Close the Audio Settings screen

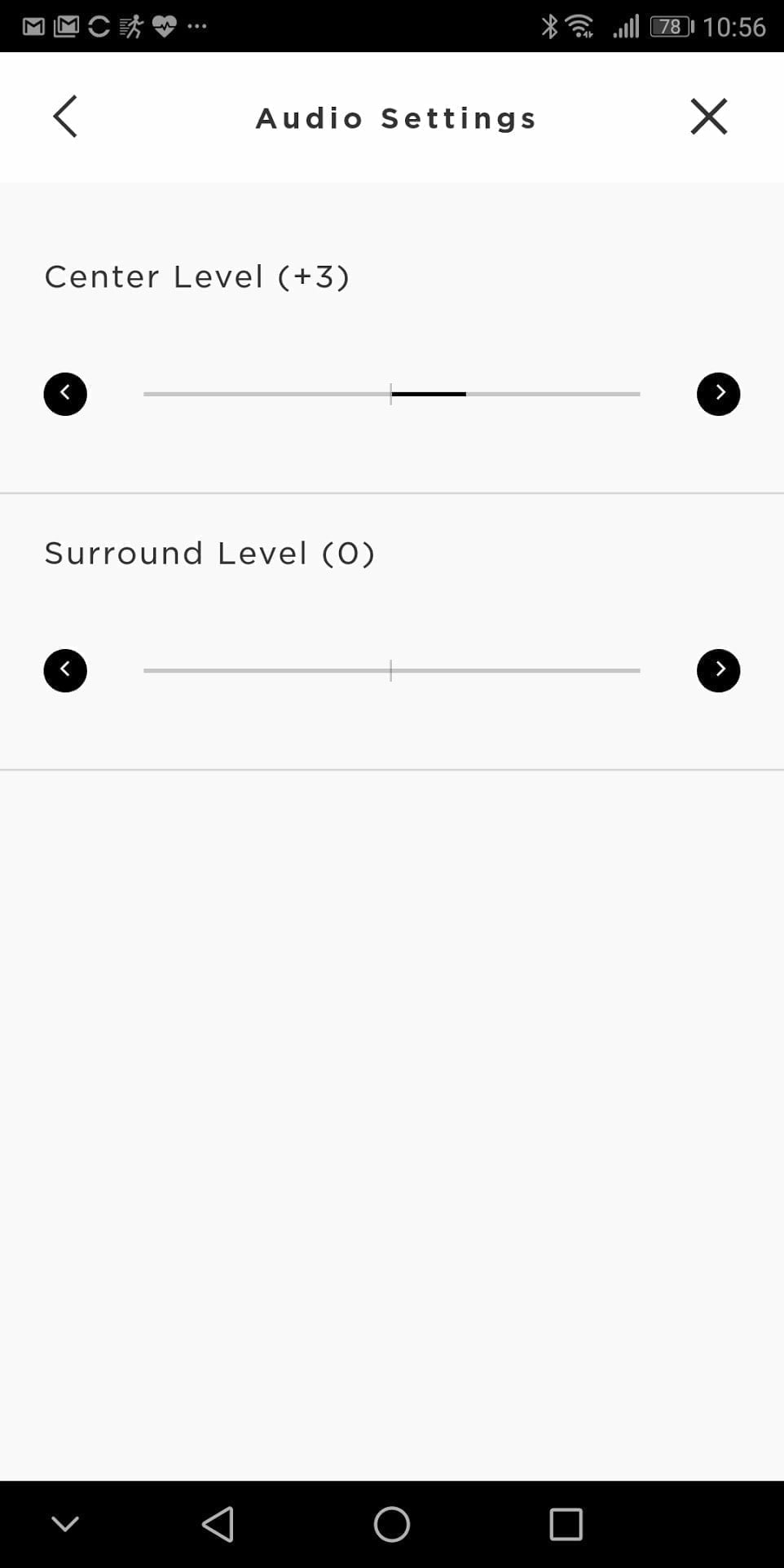(x=708, y=117)
